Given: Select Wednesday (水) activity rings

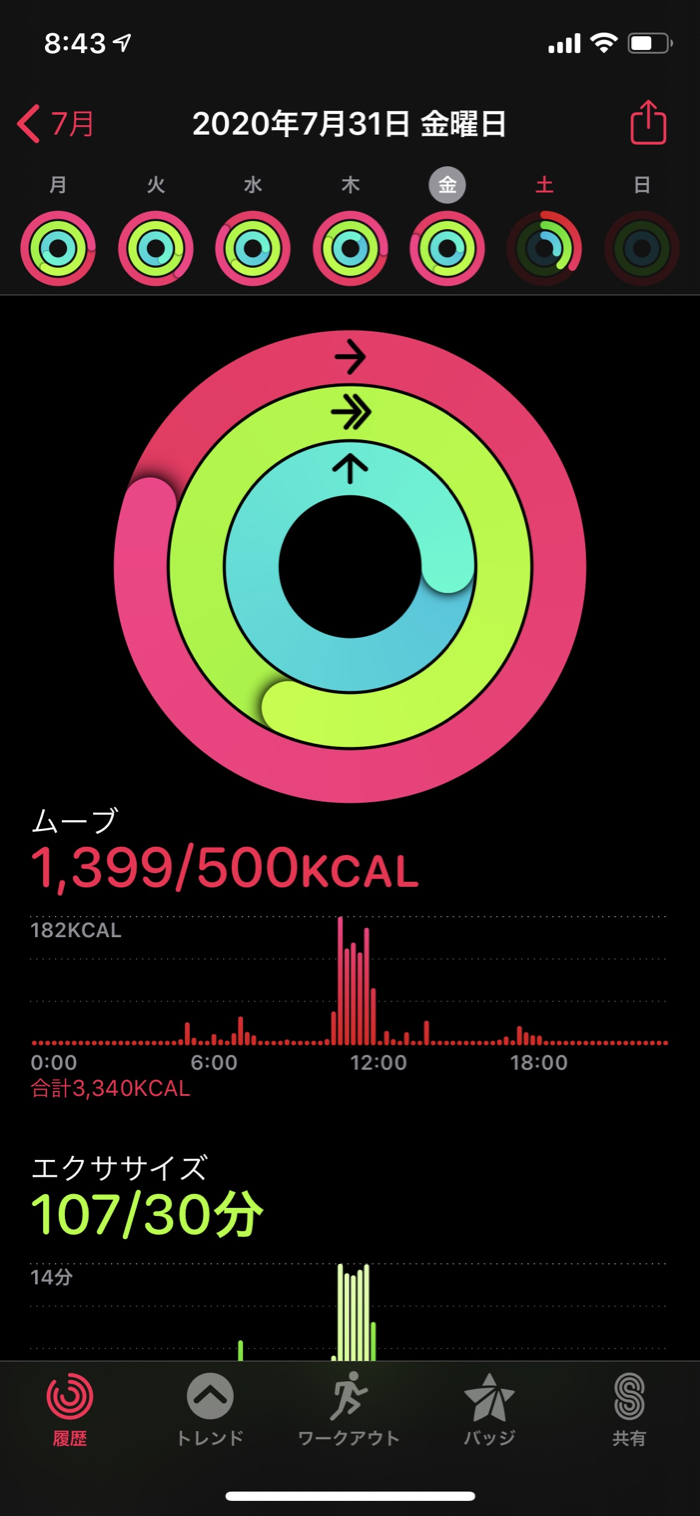Looking at the screenshot, I should tap(253, 249).
